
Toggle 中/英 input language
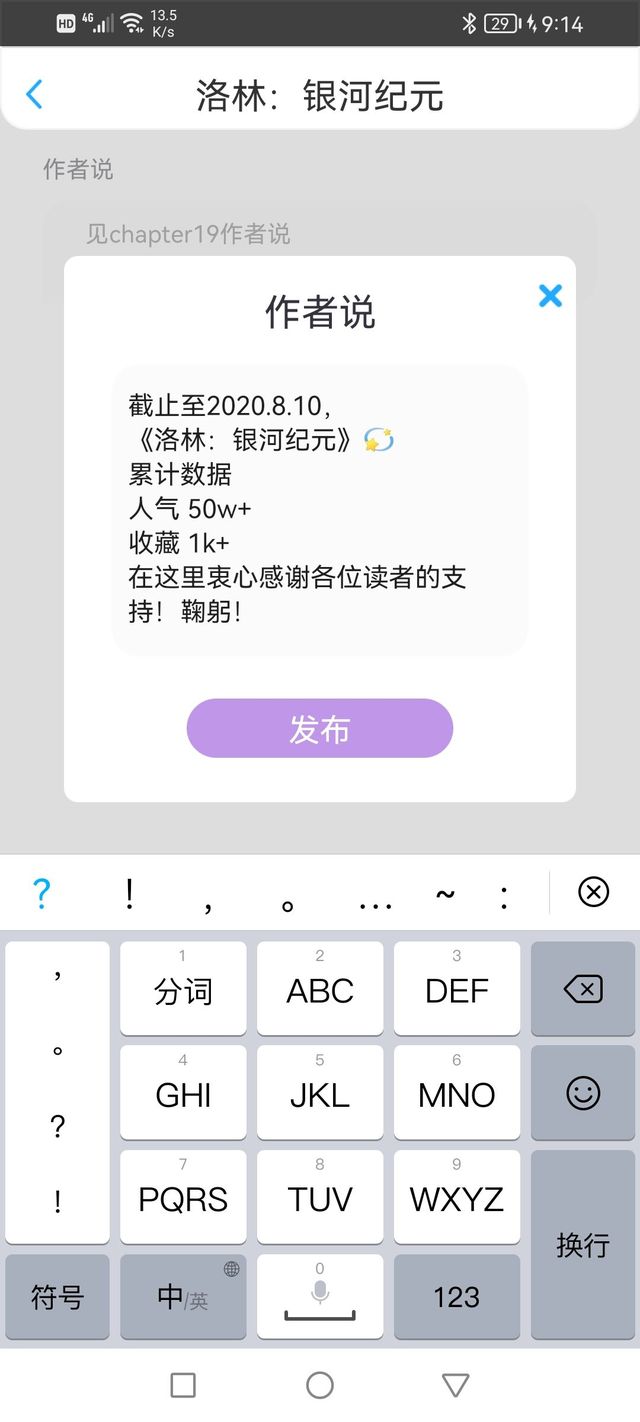183,1298
